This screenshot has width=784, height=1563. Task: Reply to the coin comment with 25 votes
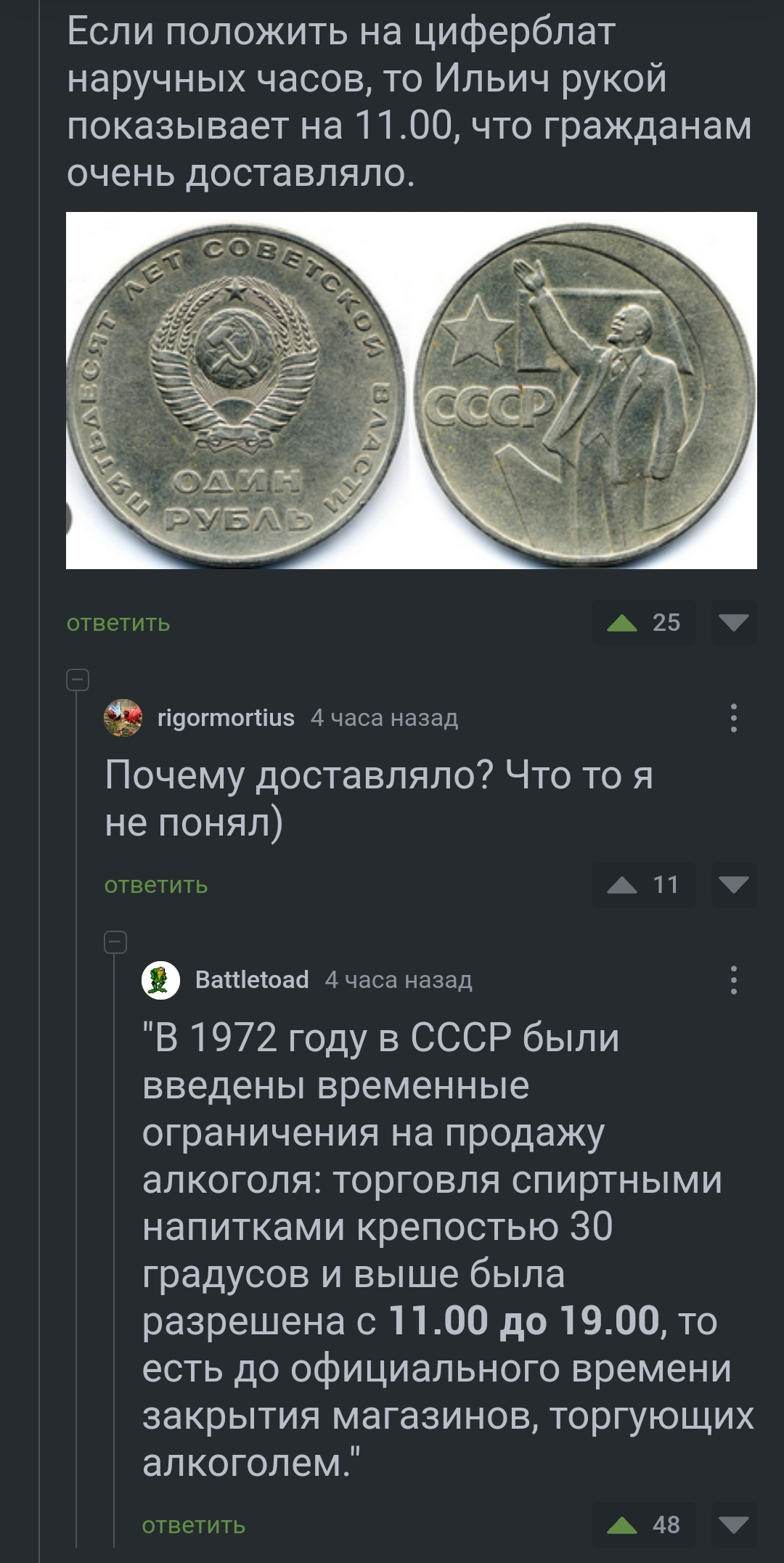click(x=118, y=624)
